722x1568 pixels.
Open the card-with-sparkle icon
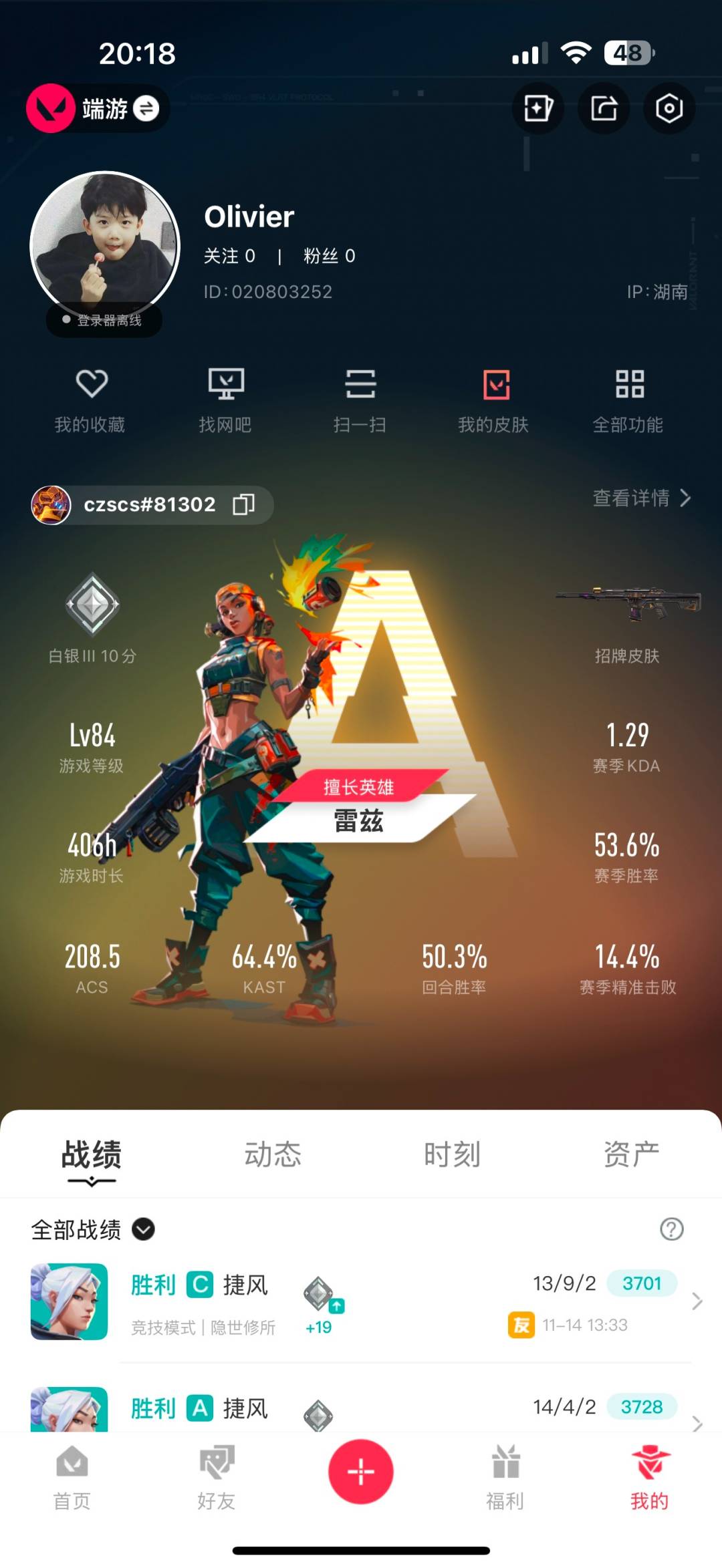tap(538, 108)
